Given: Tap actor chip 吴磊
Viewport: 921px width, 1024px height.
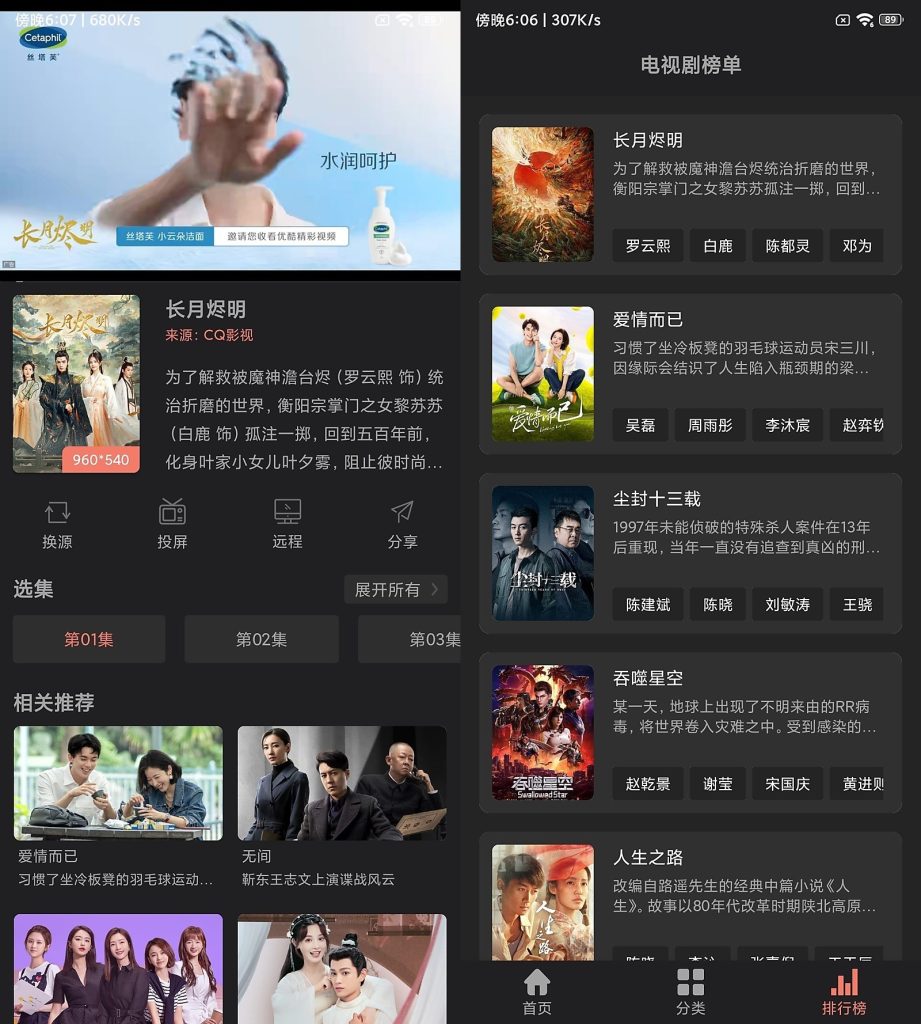Looking at the screenshot, I should [x=640, y=425].
